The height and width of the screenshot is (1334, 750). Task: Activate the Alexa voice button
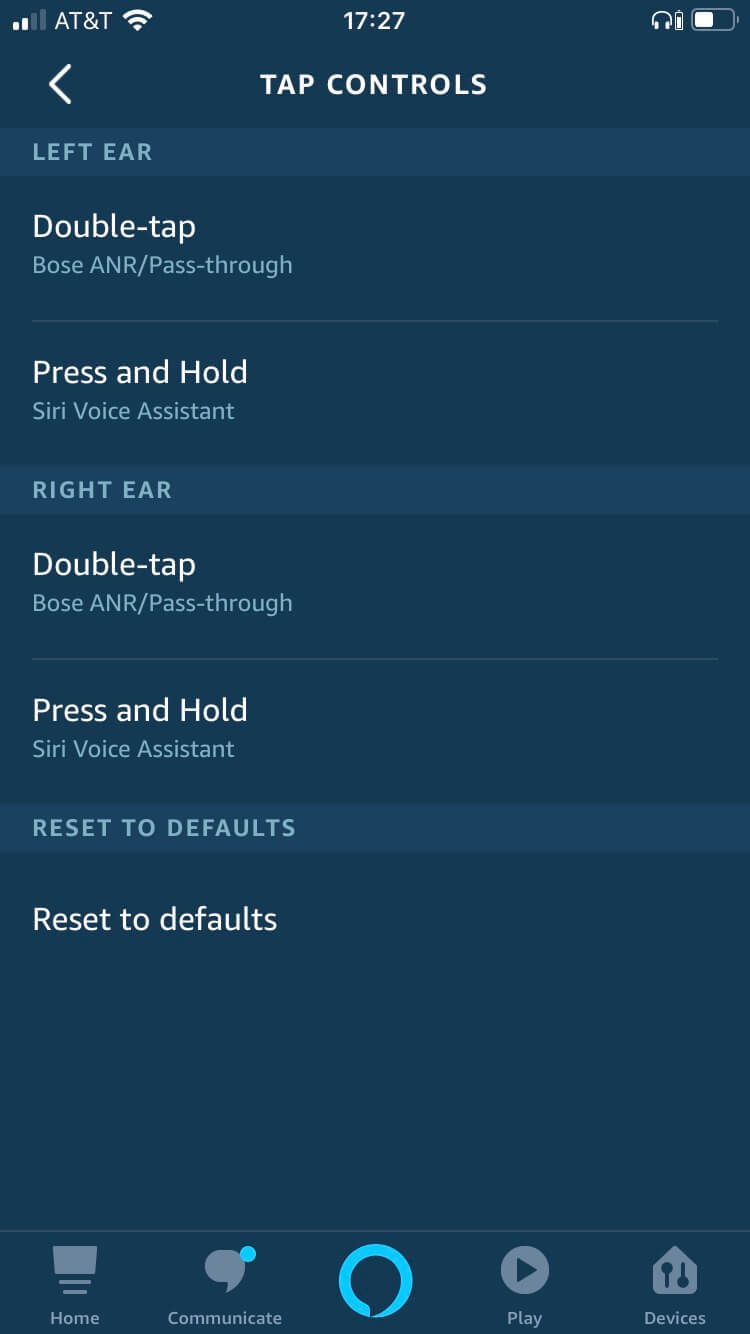pyautogui.click(x=375, y=1281)
